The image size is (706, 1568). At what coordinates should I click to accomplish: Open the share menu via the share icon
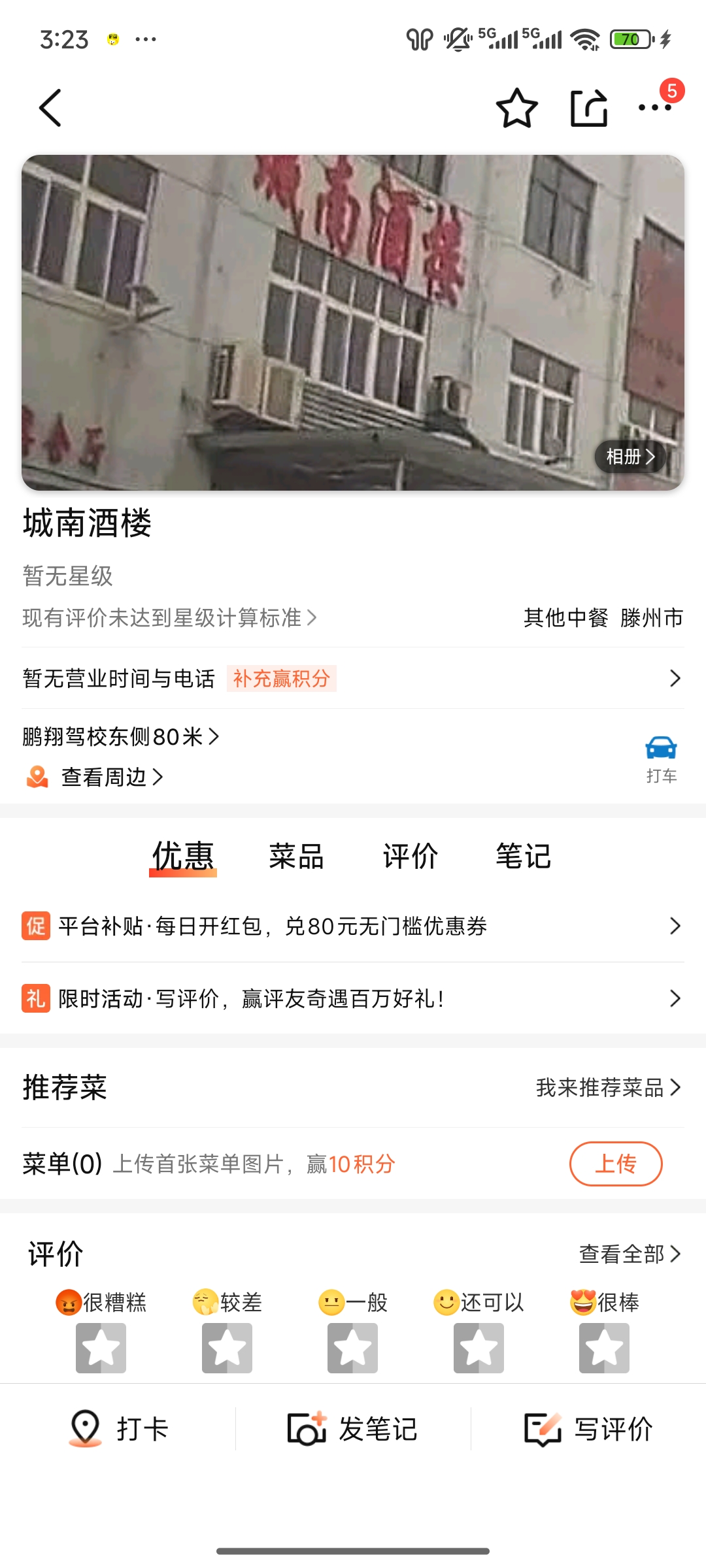[x=589, y=109]
